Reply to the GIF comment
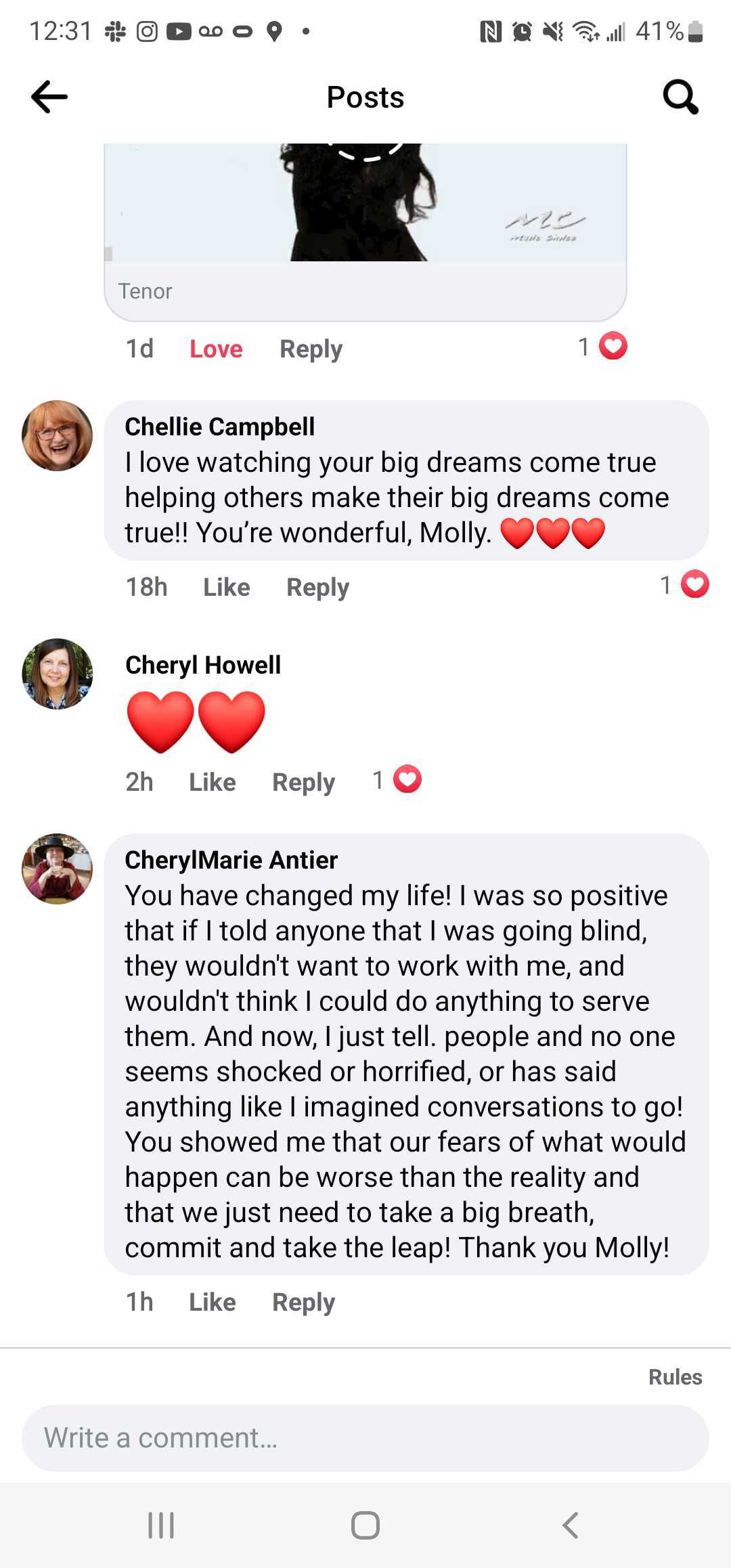Screen dimensions: 731x1568 [311, 349]
